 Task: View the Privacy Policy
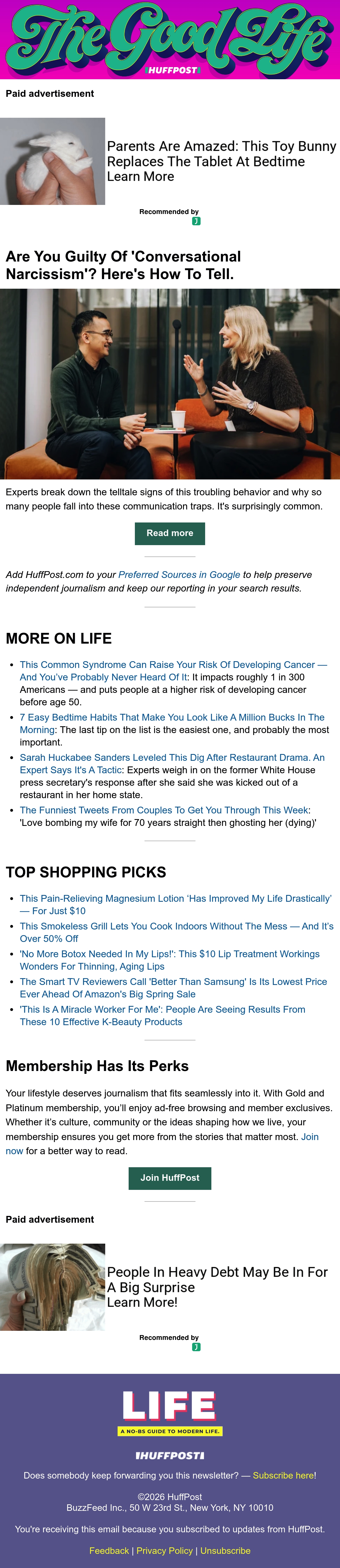[x=165, y=1550]
